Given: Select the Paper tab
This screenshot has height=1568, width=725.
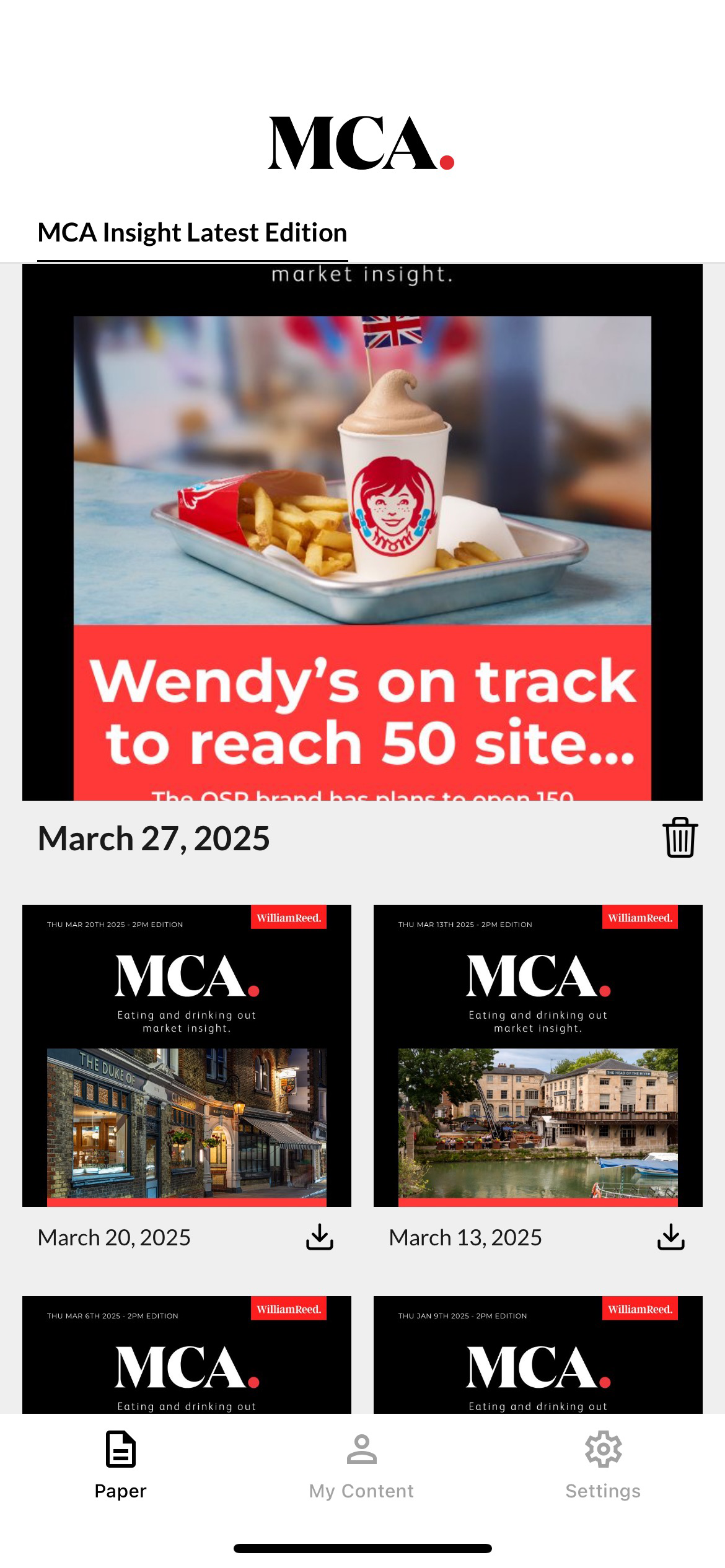Looking at the screenshot, I should click(x=121, y=1466).
